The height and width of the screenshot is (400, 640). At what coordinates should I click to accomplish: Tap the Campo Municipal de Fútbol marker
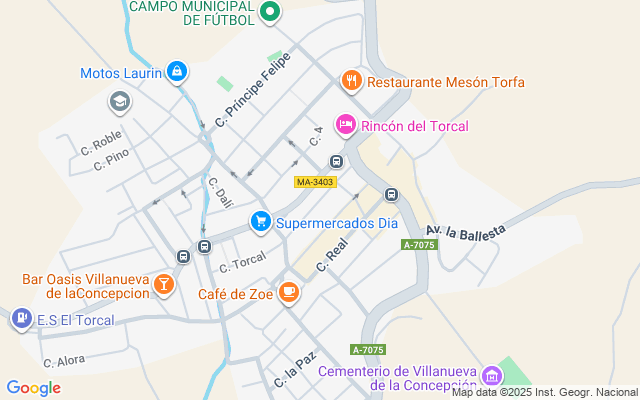tap(269, 13)
